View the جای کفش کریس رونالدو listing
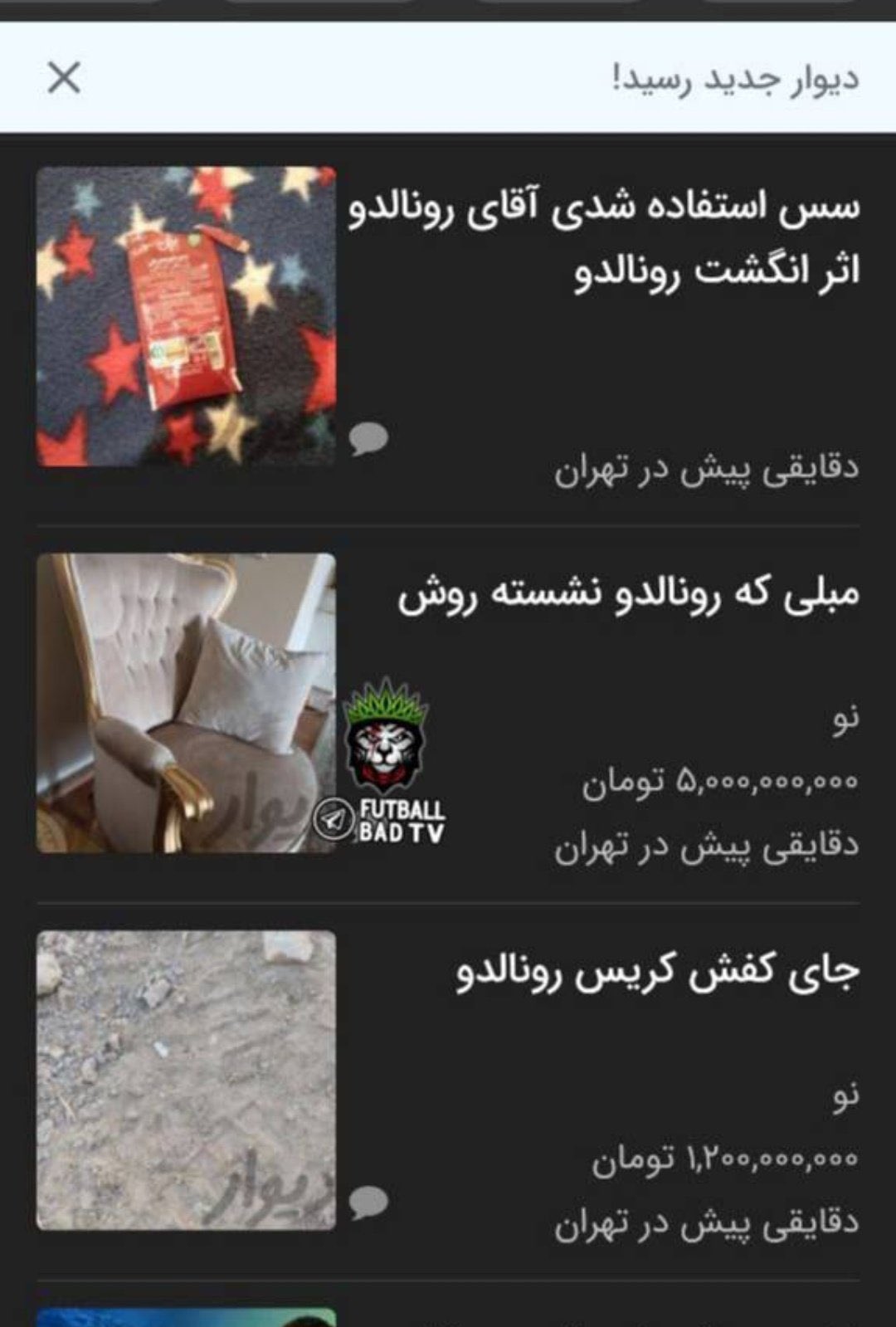 click(656, 973)
